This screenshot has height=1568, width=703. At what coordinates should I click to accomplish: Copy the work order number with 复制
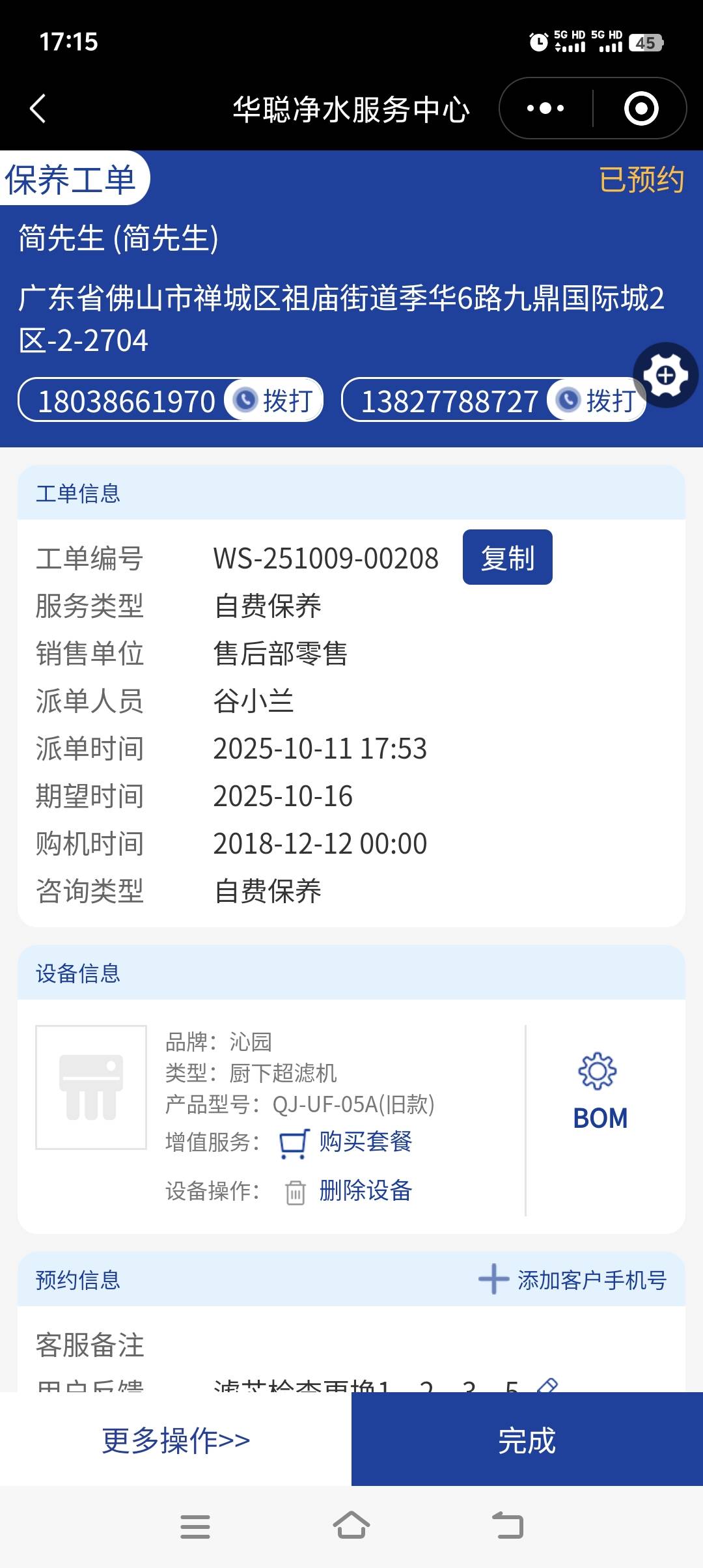[x=507, y=557]
